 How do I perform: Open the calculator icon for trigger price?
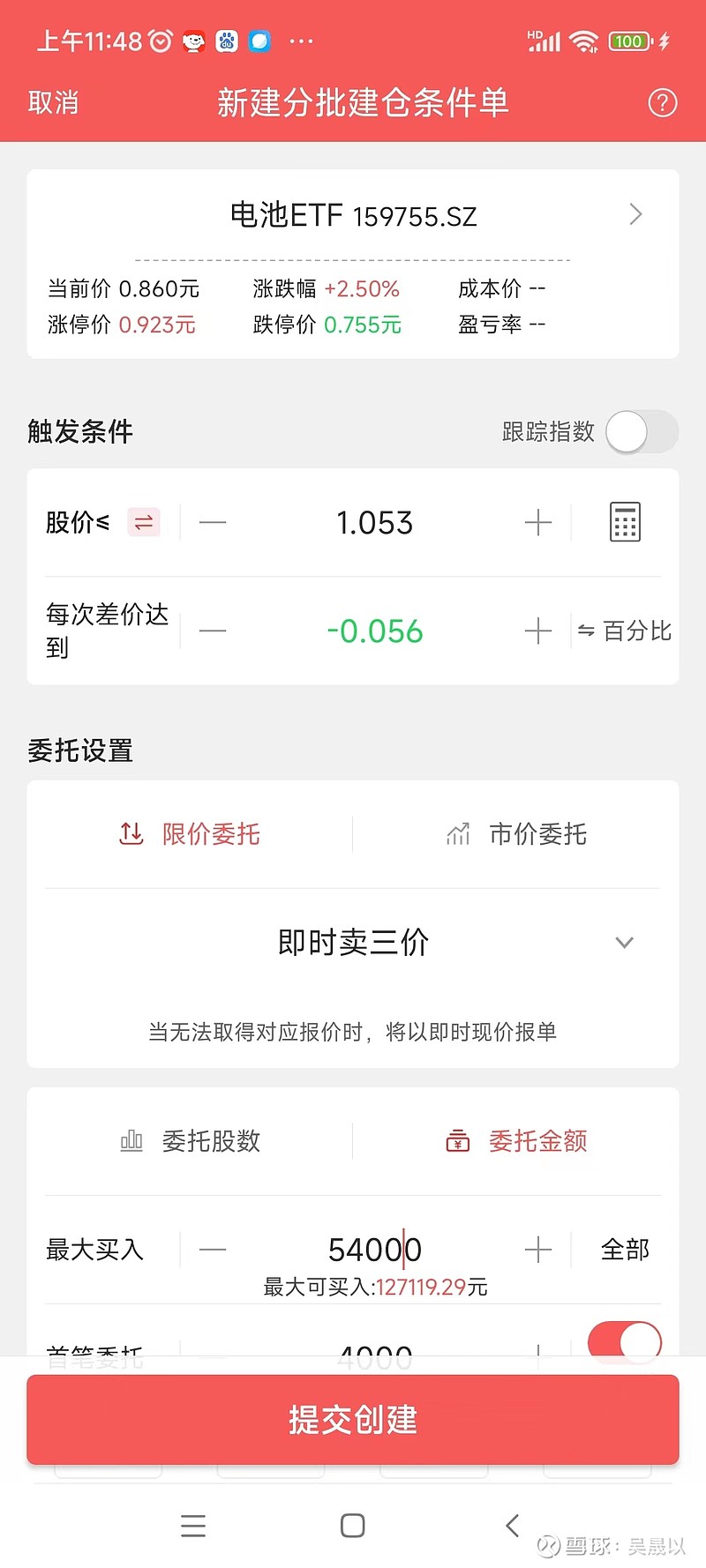pyautogui.click(x=624, y=521)
